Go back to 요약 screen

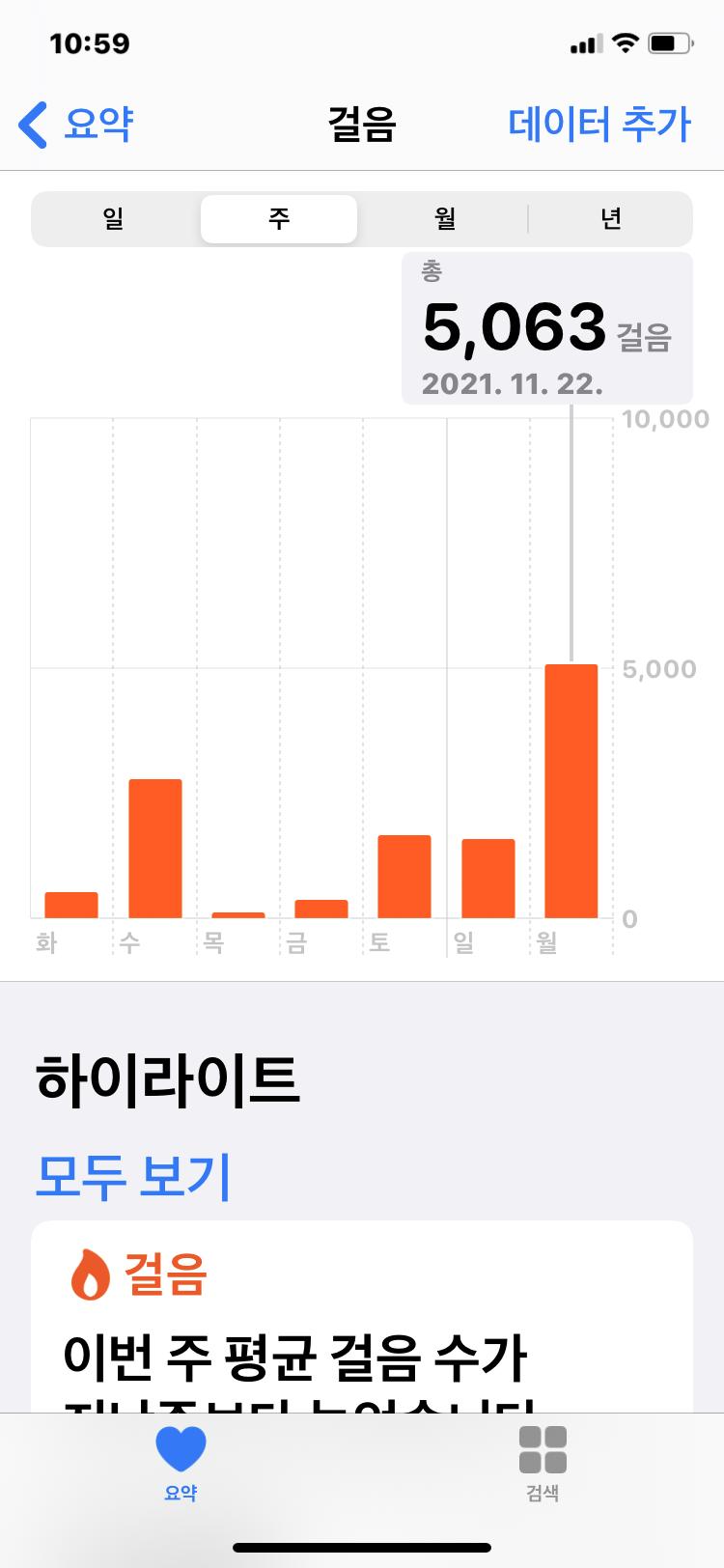pos(75,124)
